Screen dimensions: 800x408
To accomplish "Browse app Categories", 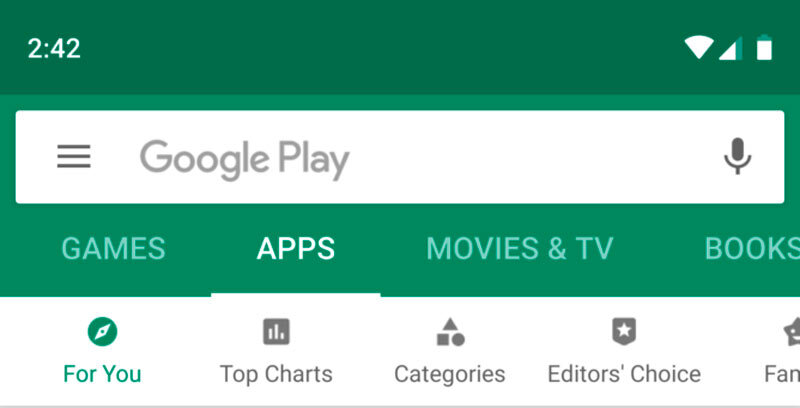I will click(x=450, y=352).
